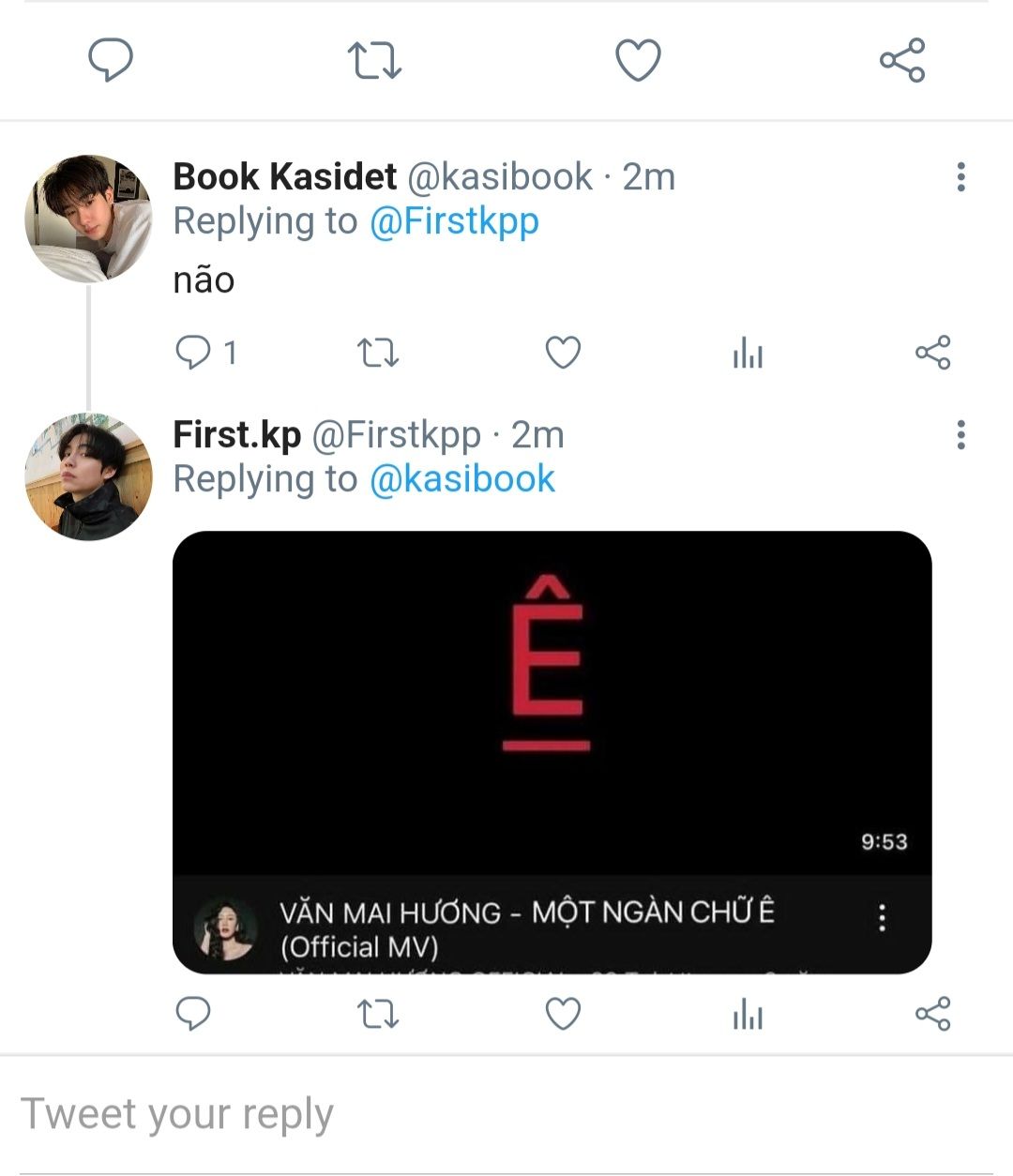Open the @kasibook mention link
The width and height of the screenshot is (1013, 1176).
point(462,479)
